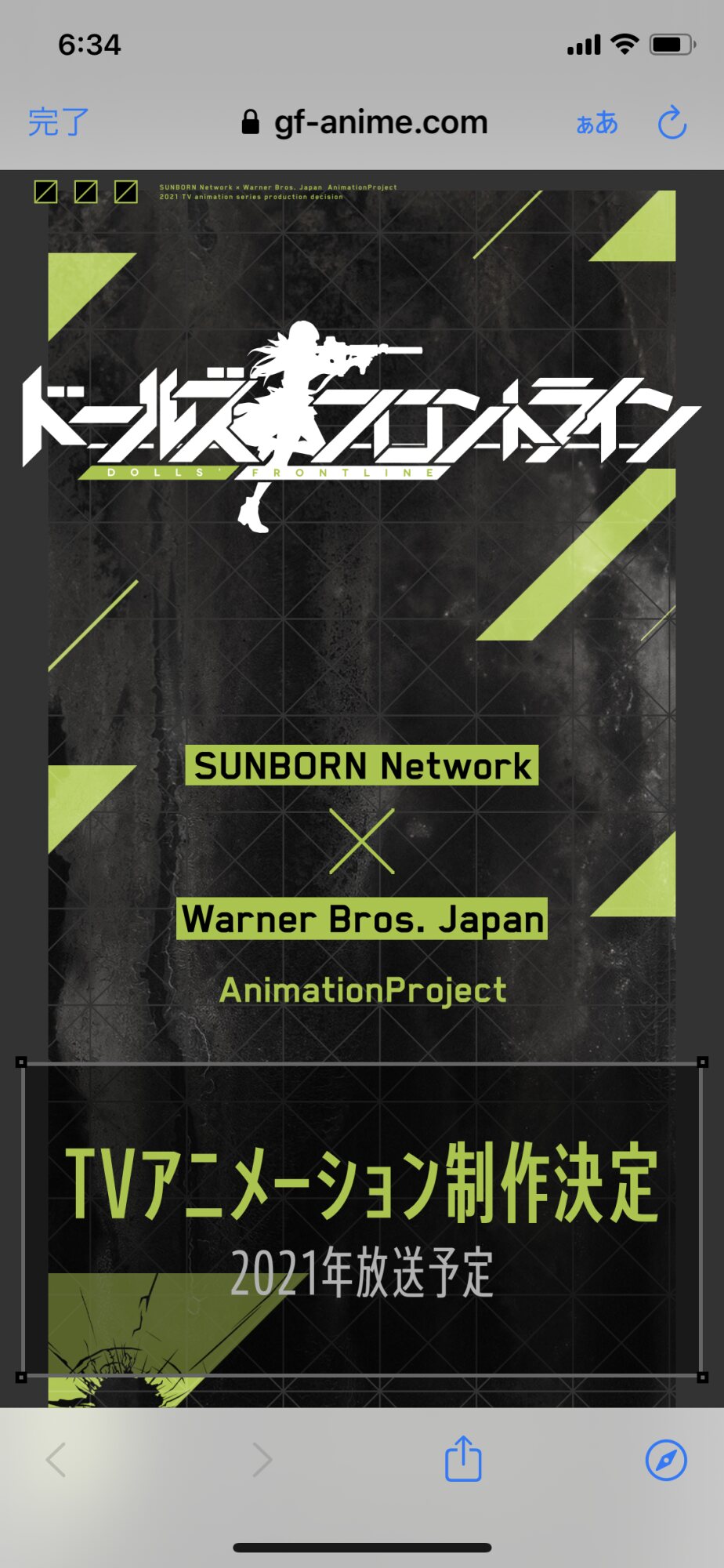Tap 完了 to close the browser view
This screenshot has height=1568, width=724.
[x=59, y=122]
